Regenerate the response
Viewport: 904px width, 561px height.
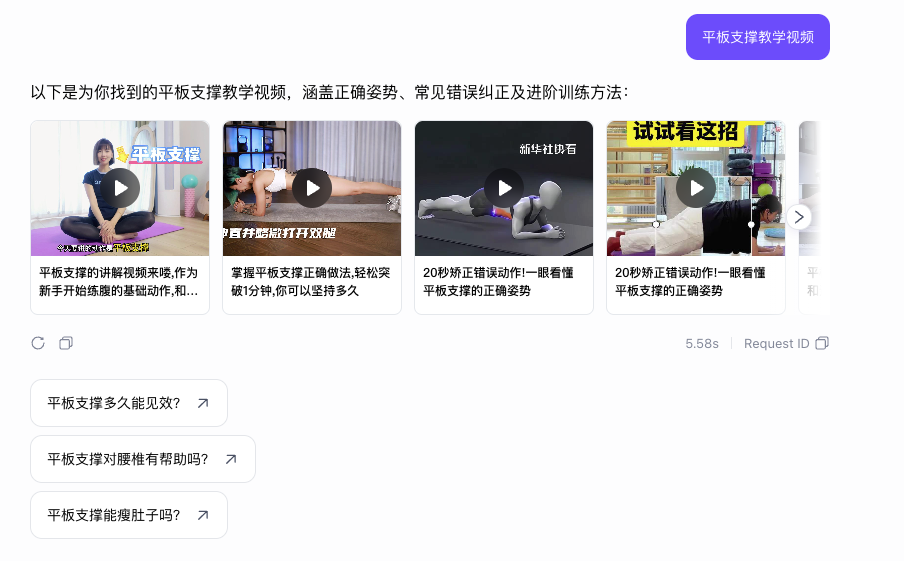(x=38, y=343)
